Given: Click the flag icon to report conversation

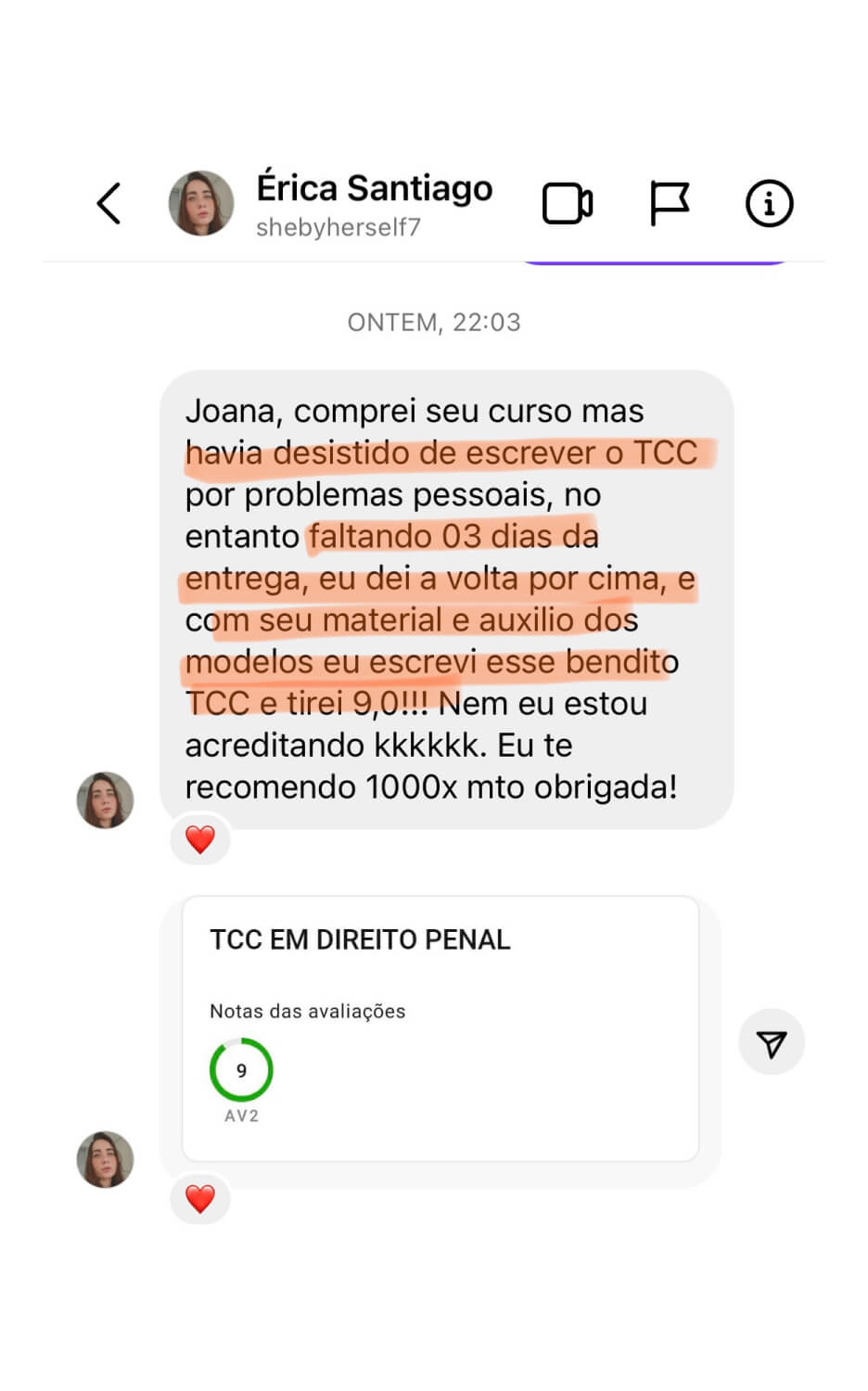Looking at the screenshot, I should click(670, 203).
